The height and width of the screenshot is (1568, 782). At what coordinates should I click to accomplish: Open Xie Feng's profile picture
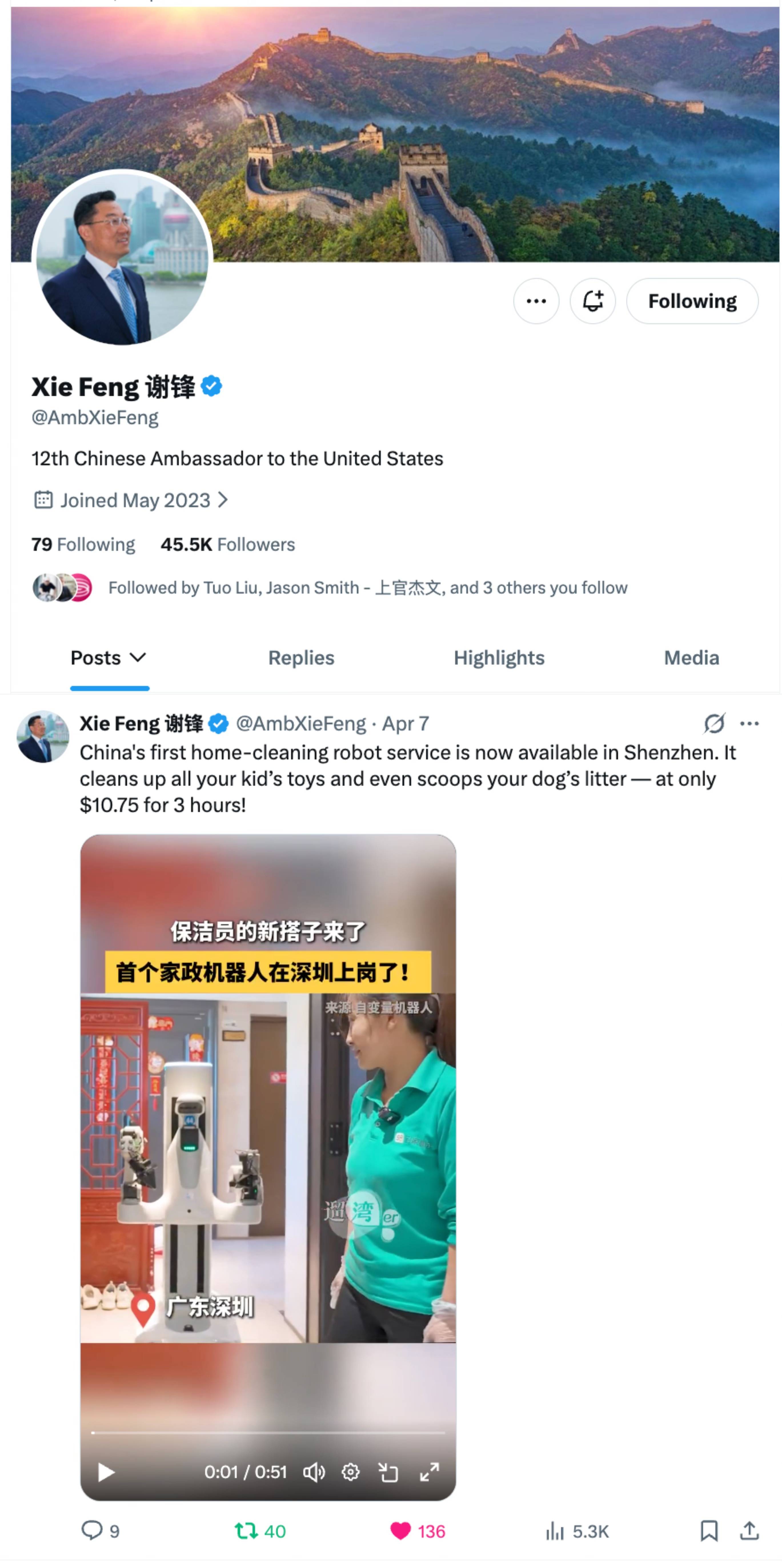click(122, 258)
